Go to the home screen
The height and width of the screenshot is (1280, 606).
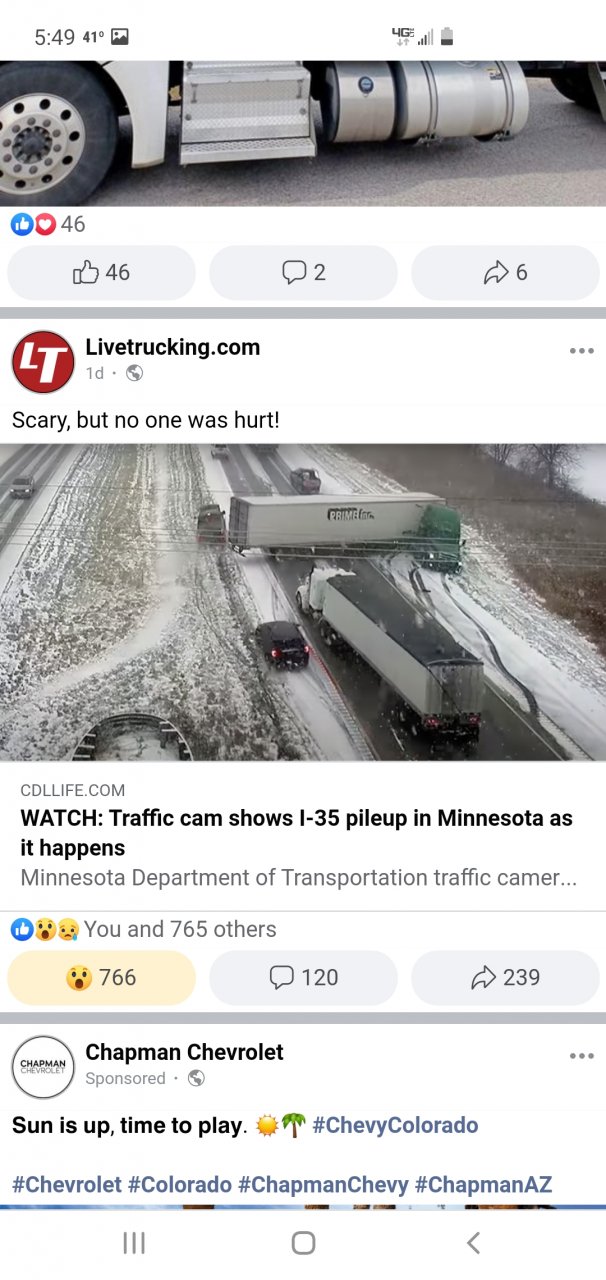pyautogui.click(x=303, y=1243)
